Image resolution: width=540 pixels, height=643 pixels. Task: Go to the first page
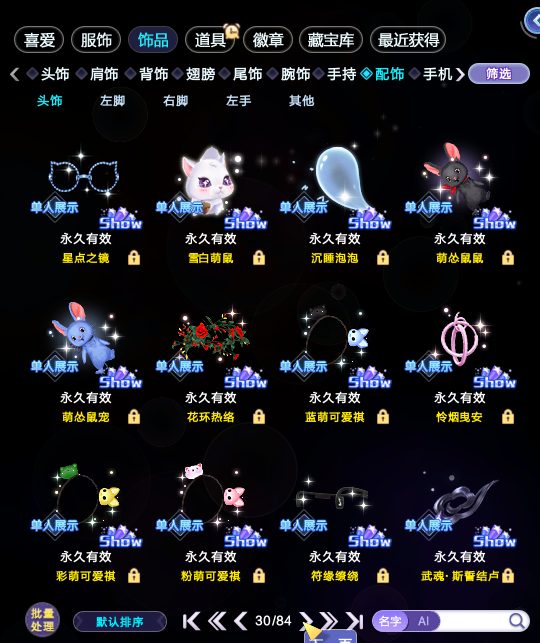191,621
